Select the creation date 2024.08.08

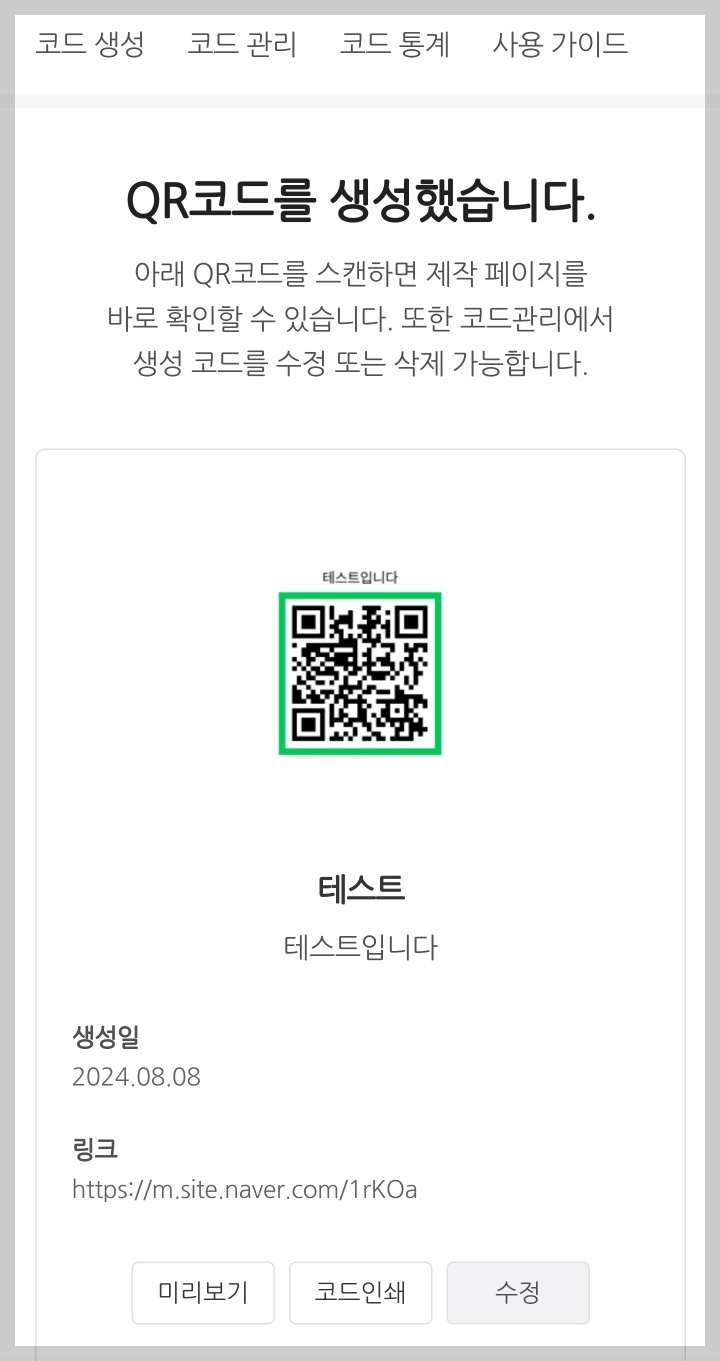[136, 1077]
